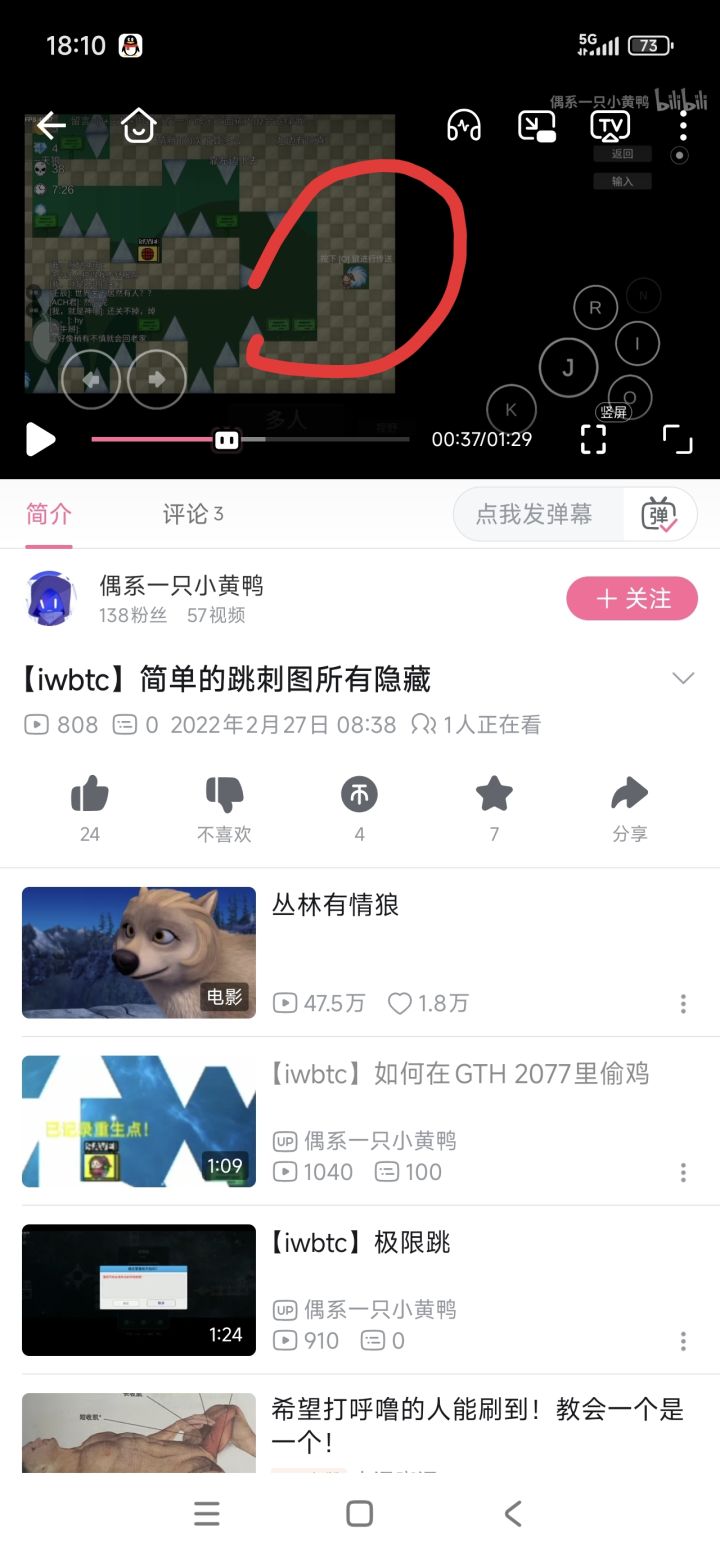720x1559 pixels.
Task: Follow the uploader with 关注 button
Action: pyautogui.click(x=632, y=598)
